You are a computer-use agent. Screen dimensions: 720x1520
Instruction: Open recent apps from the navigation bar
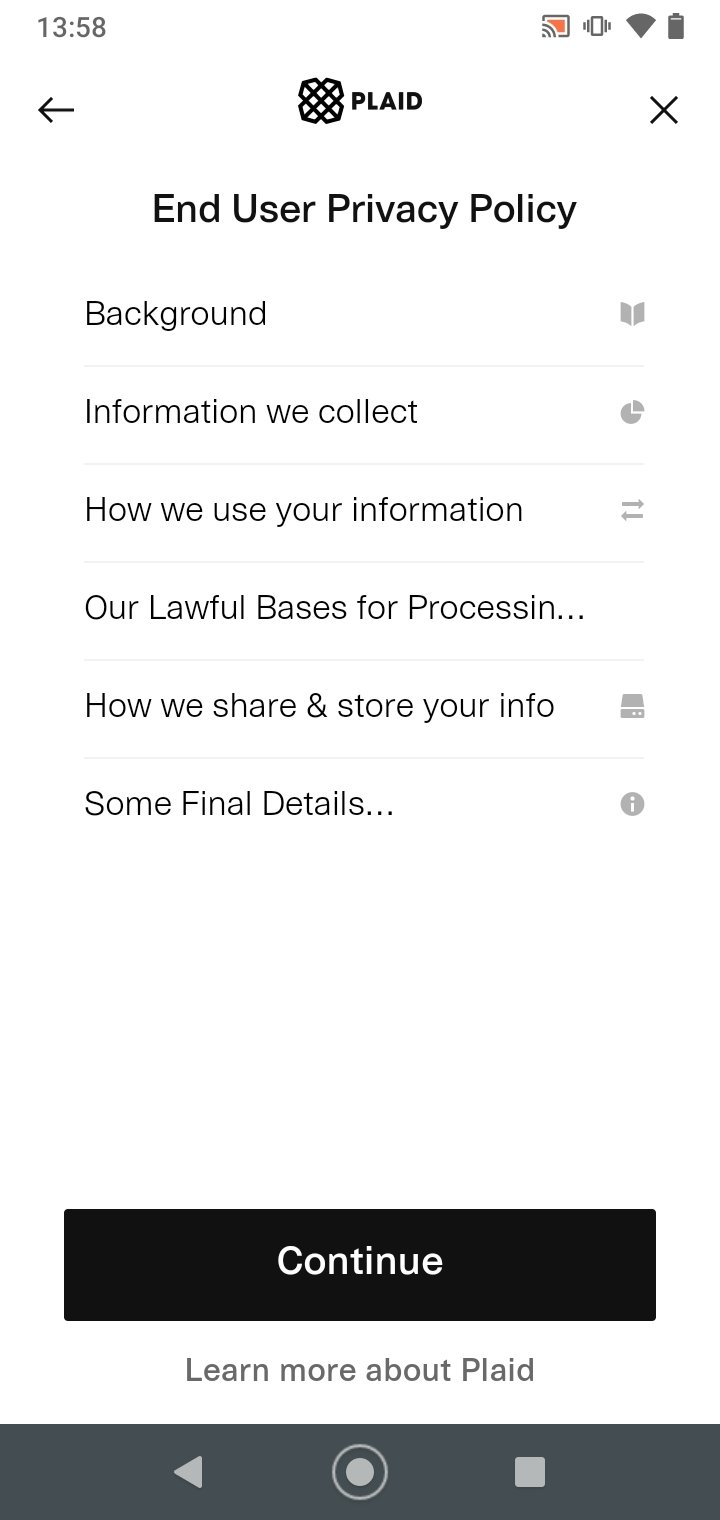point(530,1472)
